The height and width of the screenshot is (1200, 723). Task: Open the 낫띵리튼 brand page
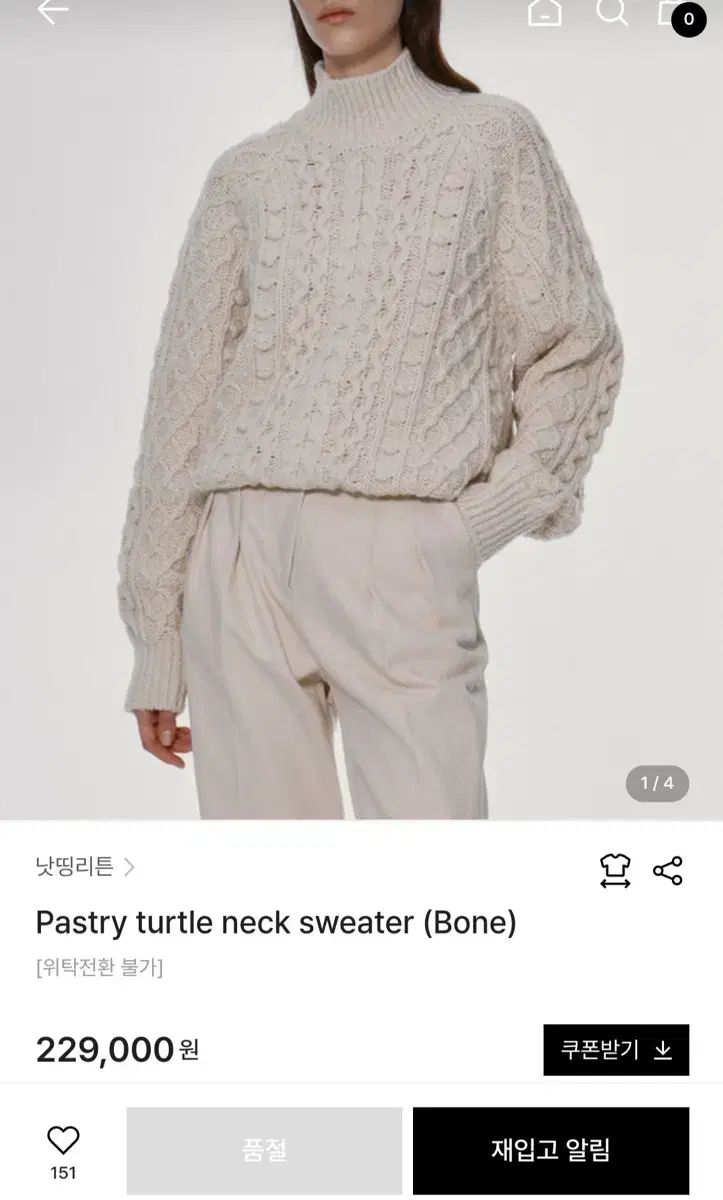(85, 867)
